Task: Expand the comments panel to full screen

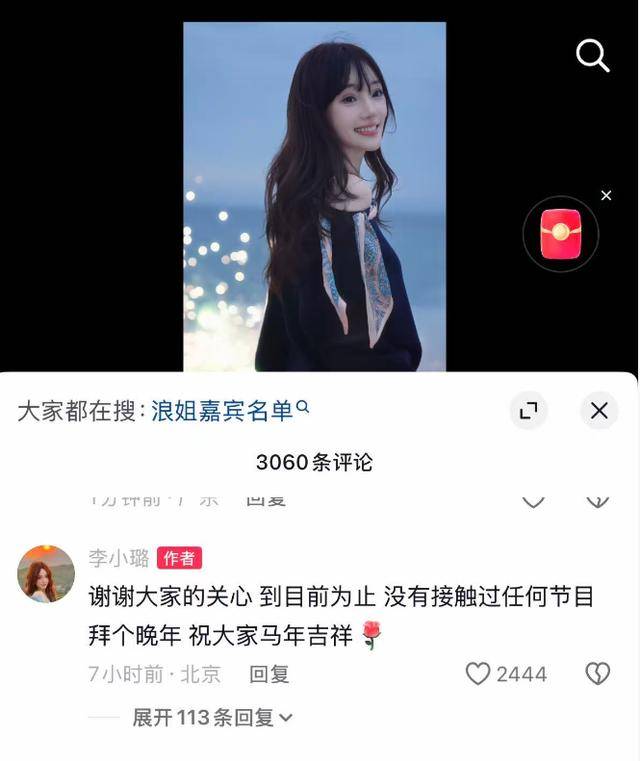Action: pyautogui.click(x=529, y=410)
